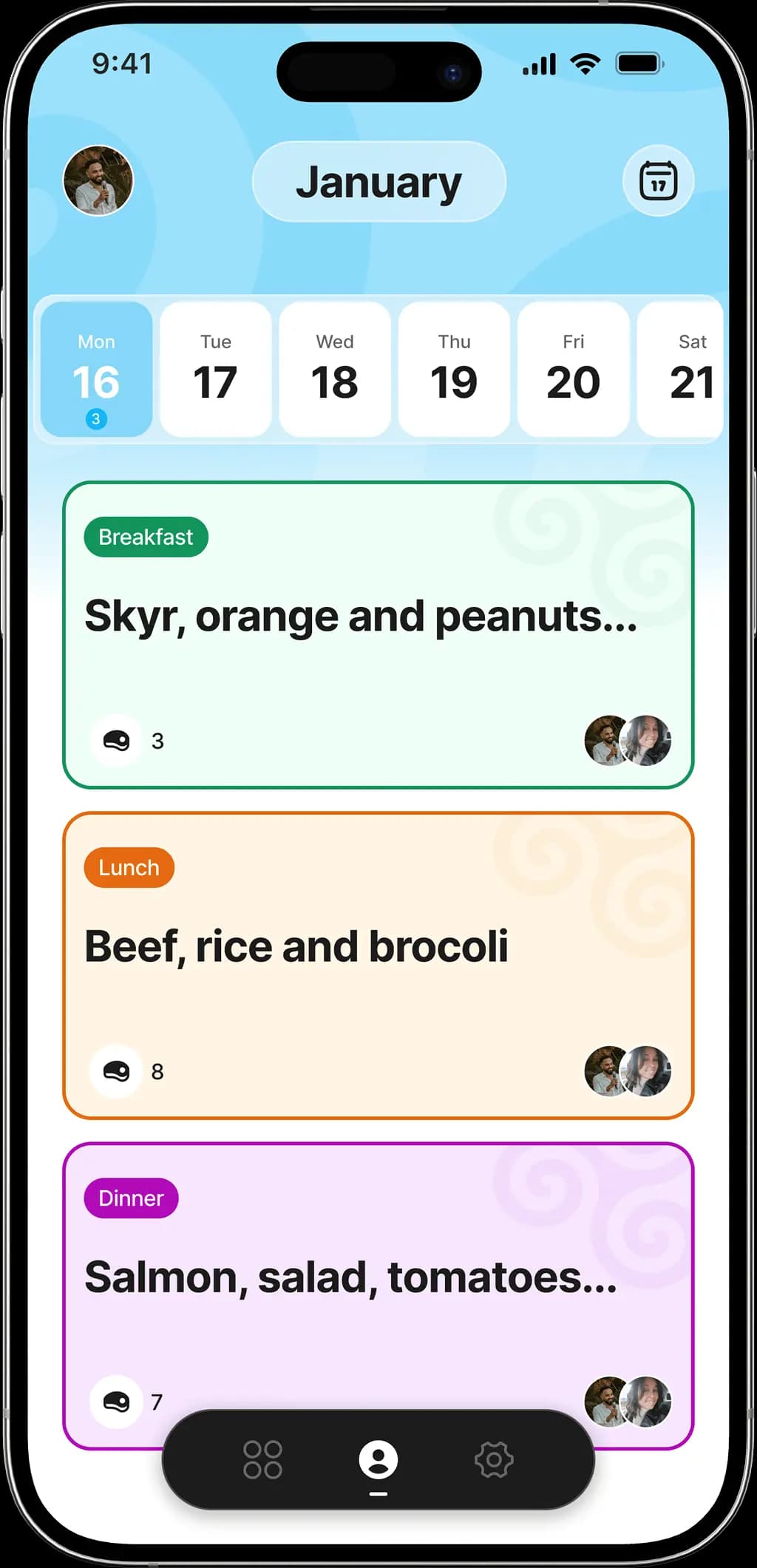The height and width of the screenshot is (1568, 757).
Task: Select Tuesday 17 in the date strip
Action: tap(215, 370)
